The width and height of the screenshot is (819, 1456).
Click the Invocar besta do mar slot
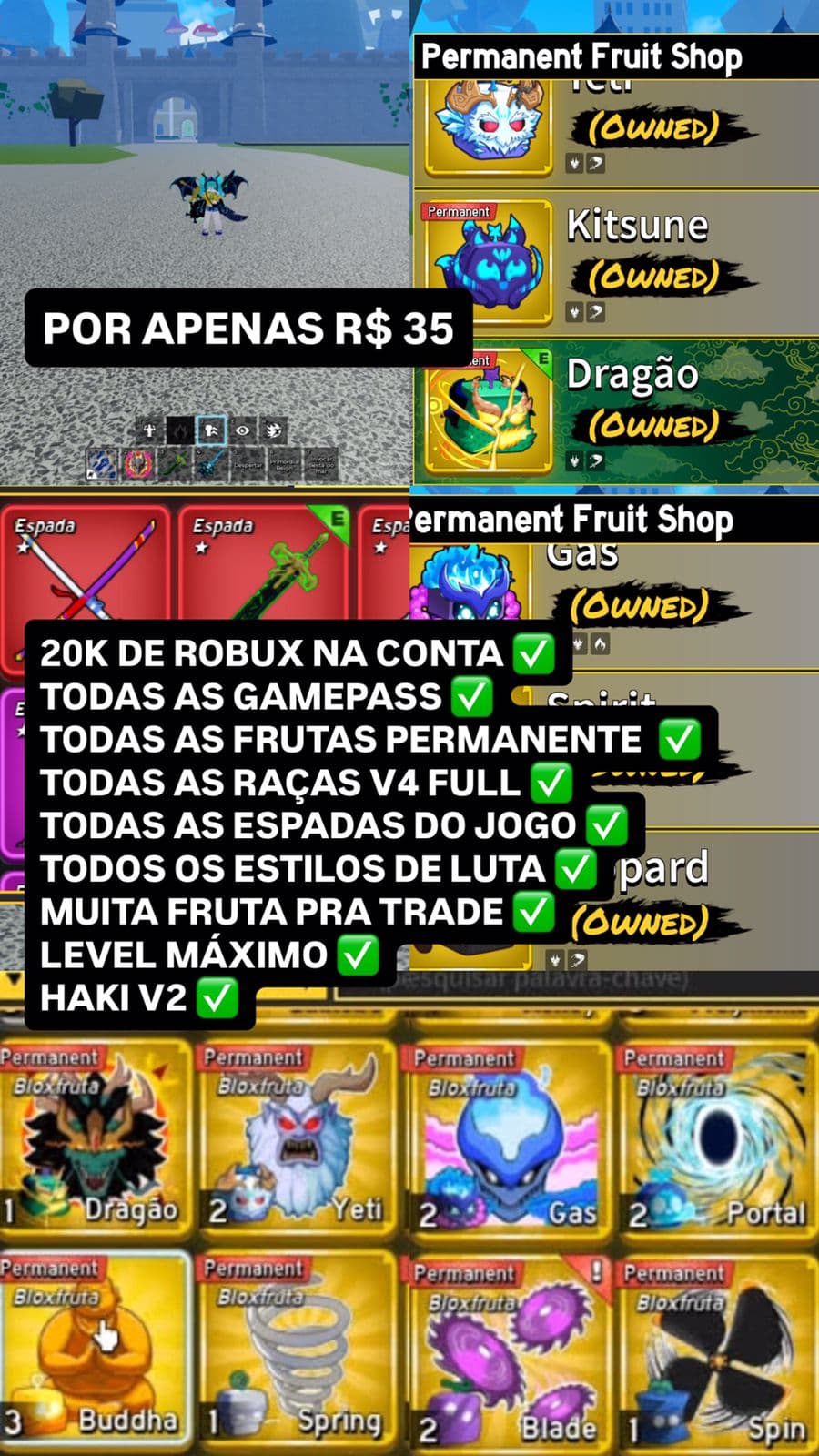point(323,466)
